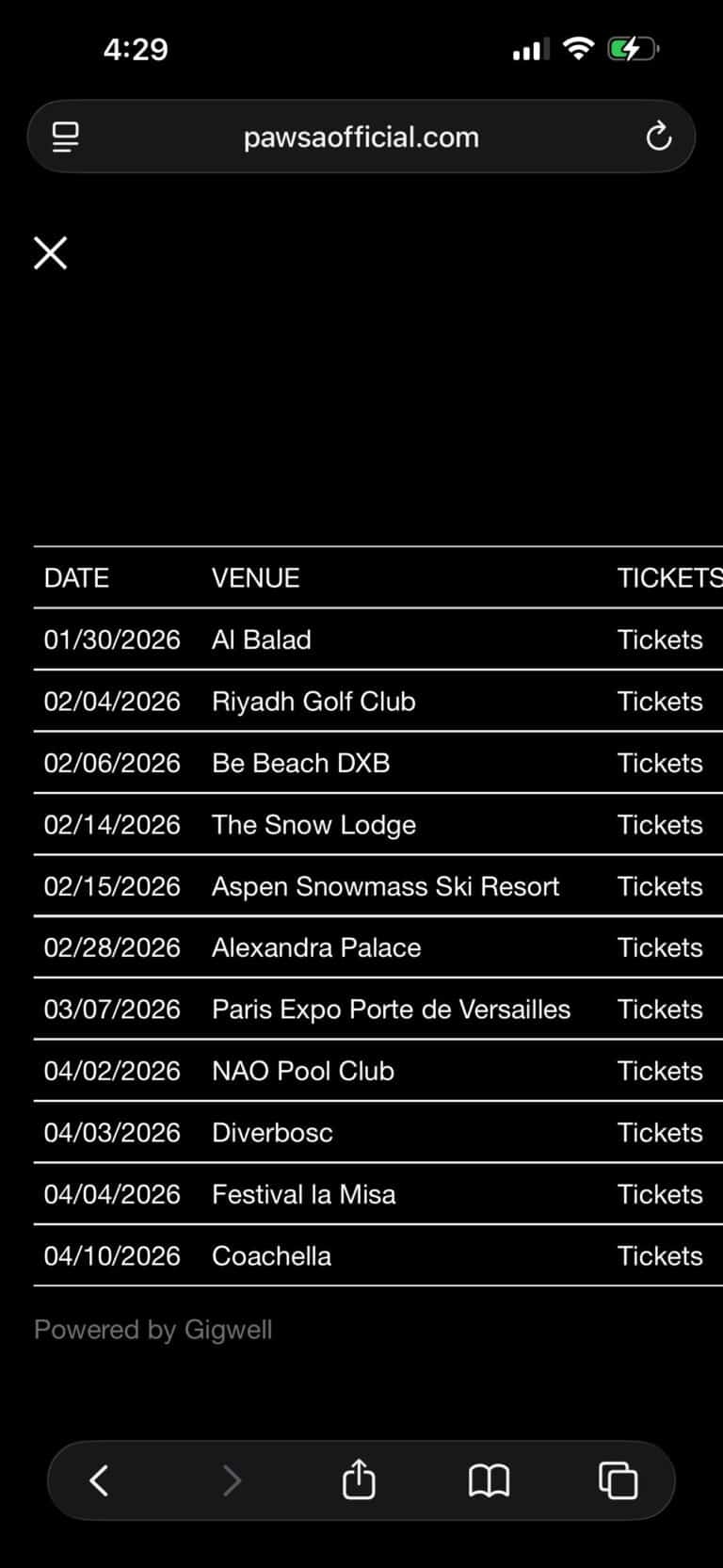The width and height of the screenshot is (723, 1568).
Task: Tap the pawsaofficial.com address field
Action: tap(361, 137)
